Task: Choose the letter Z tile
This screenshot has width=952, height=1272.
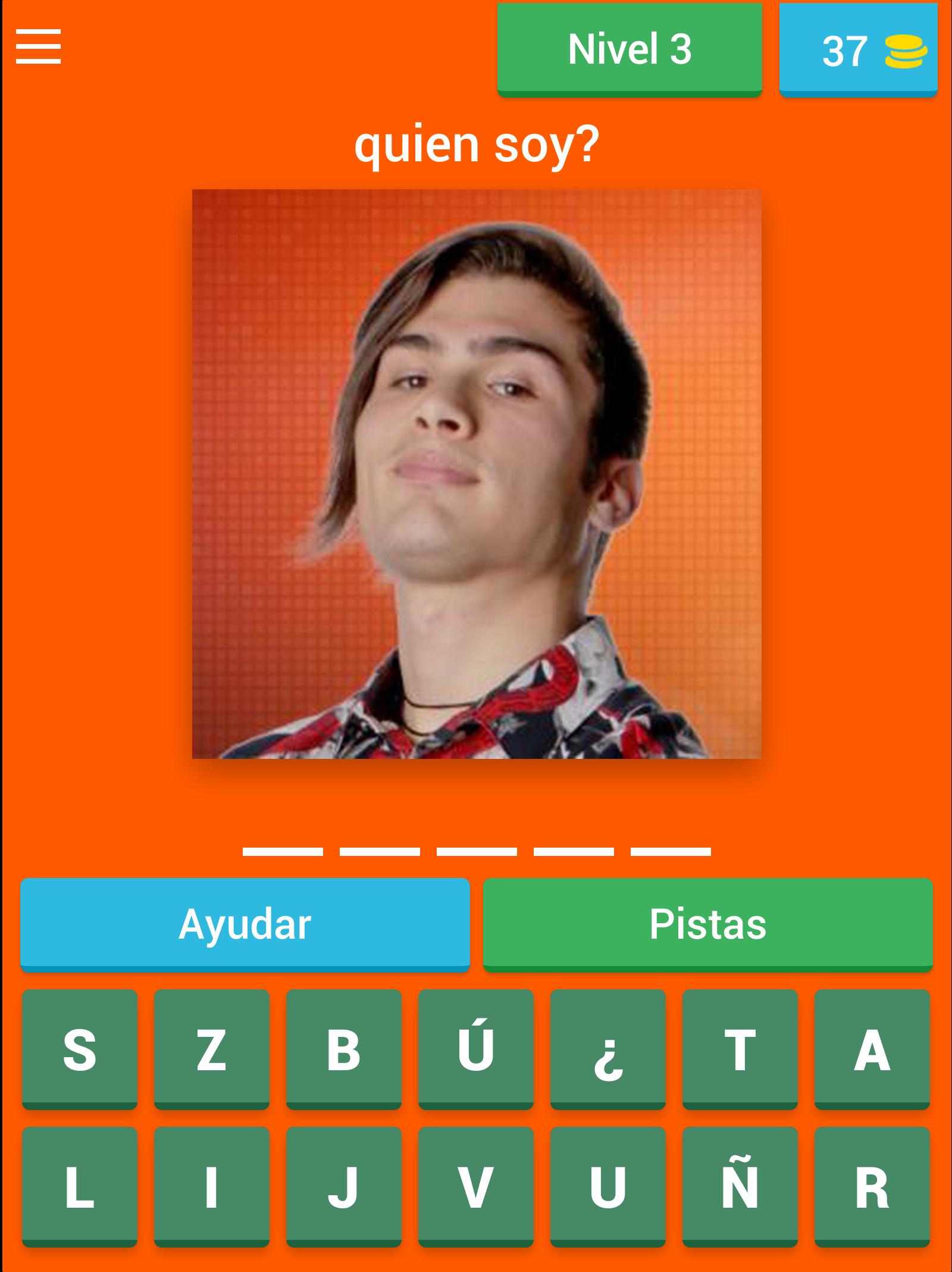Action: [212, 1048]
